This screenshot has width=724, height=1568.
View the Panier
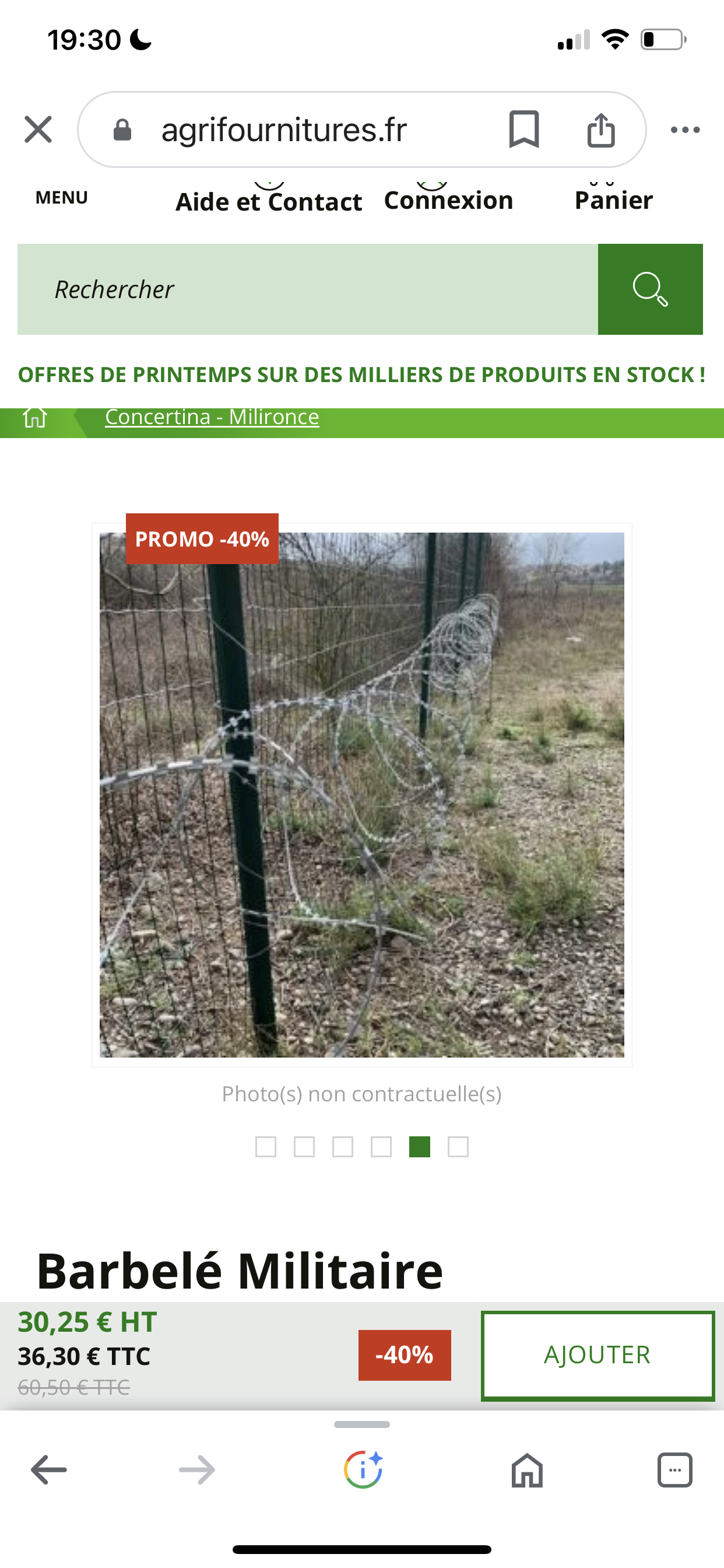(613, 199)
